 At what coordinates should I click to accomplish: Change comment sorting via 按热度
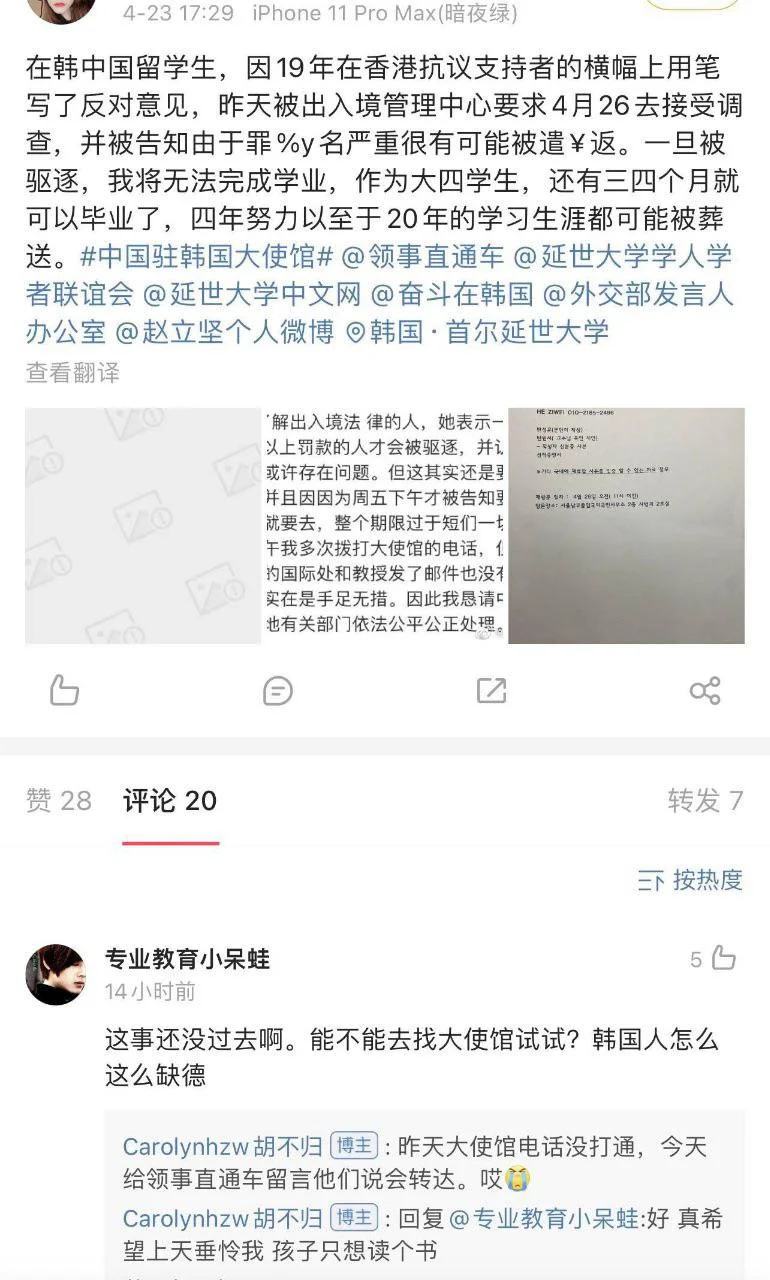pos(691,880)
